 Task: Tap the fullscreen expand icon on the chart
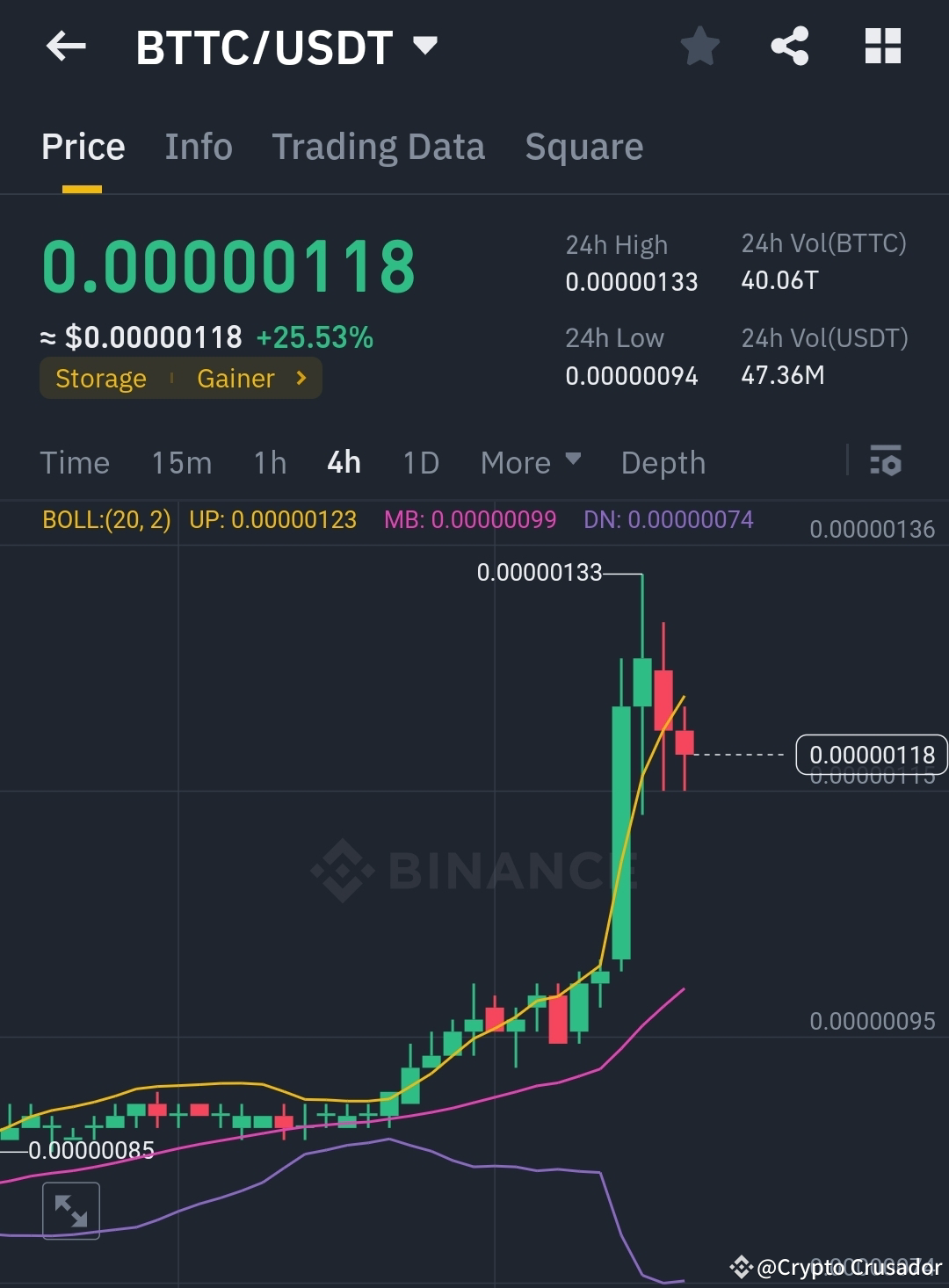point(70,1210)
